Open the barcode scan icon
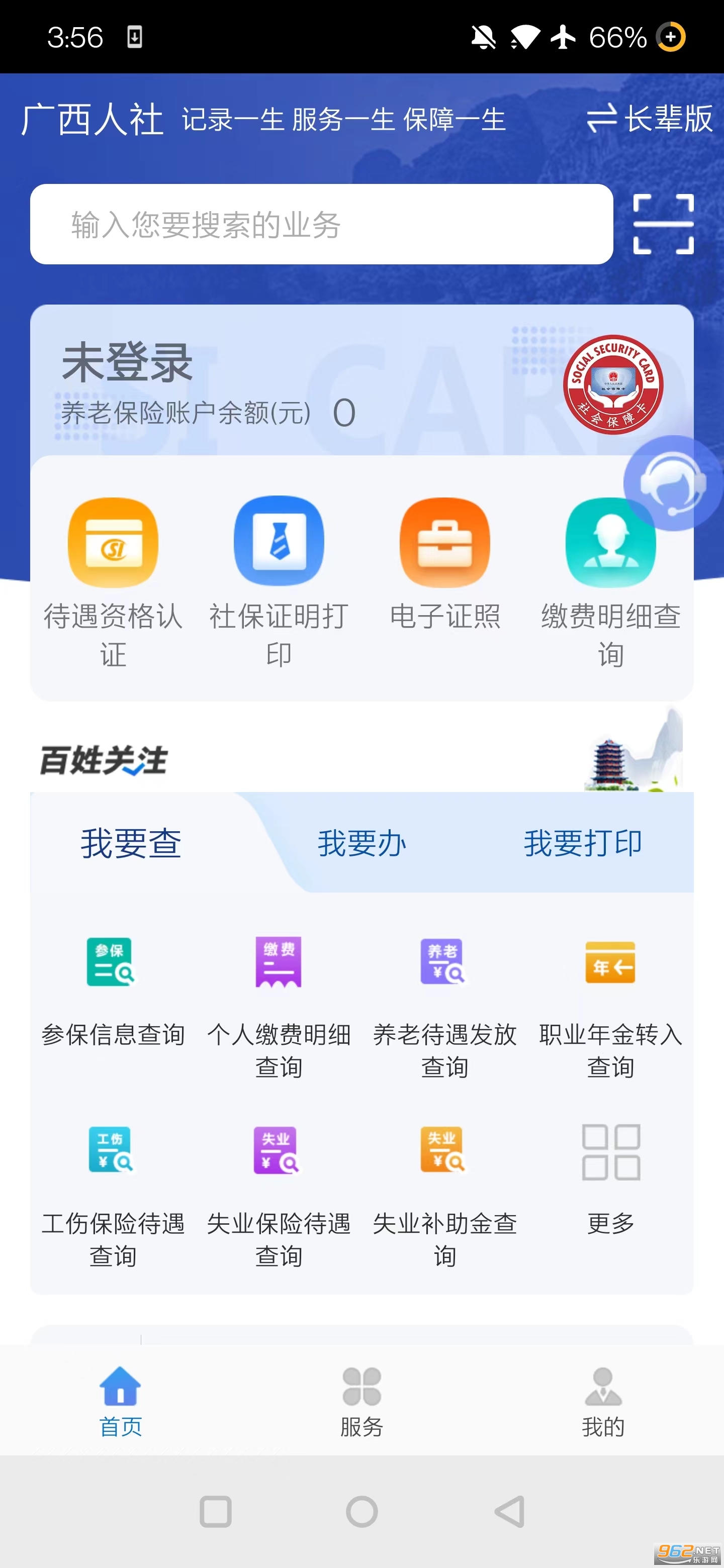724x1568 pixels. (x=663, y=225)
